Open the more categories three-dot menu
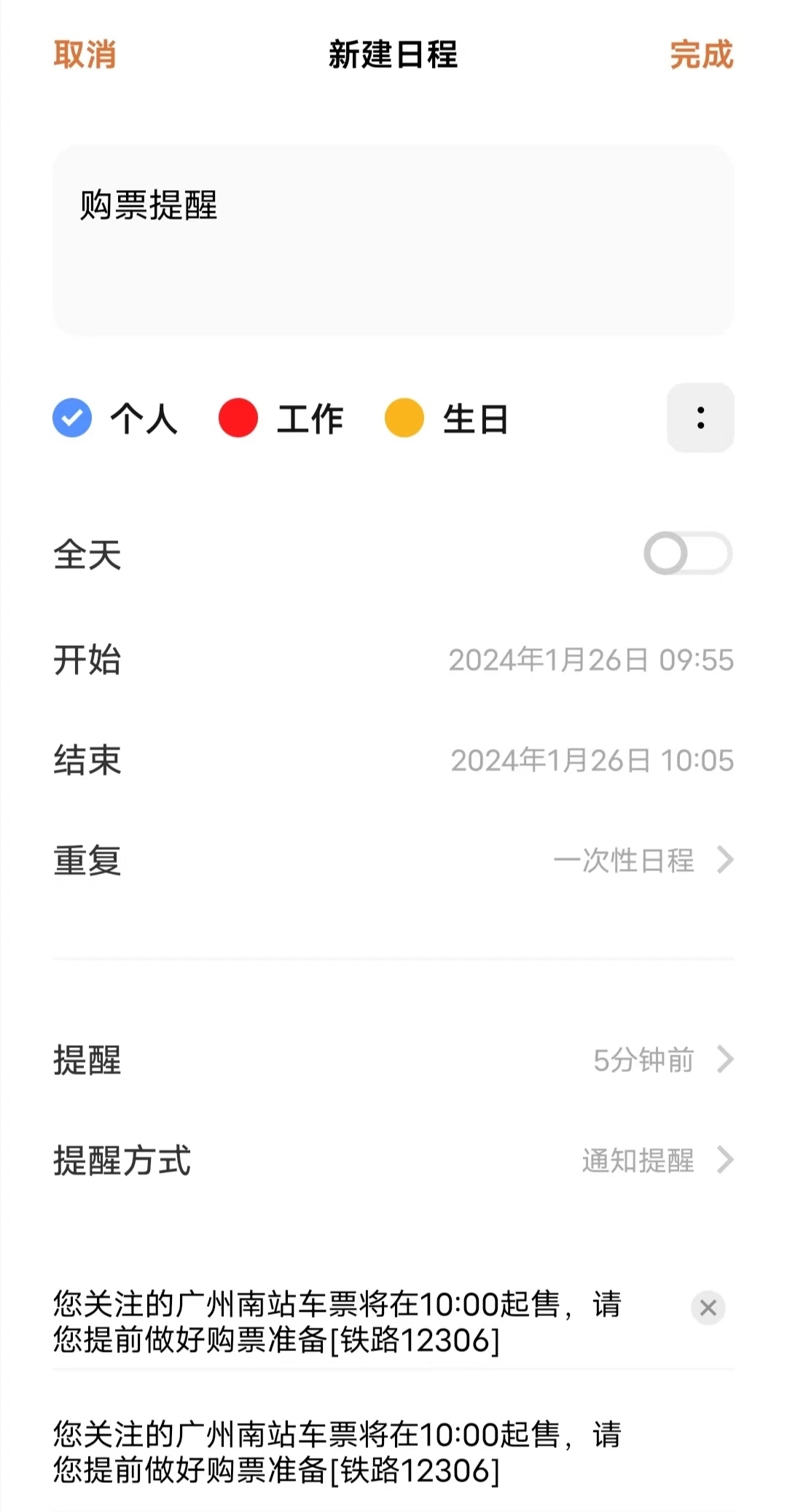The height and width of the screenshot is (1512, 787). click(700, 418)
